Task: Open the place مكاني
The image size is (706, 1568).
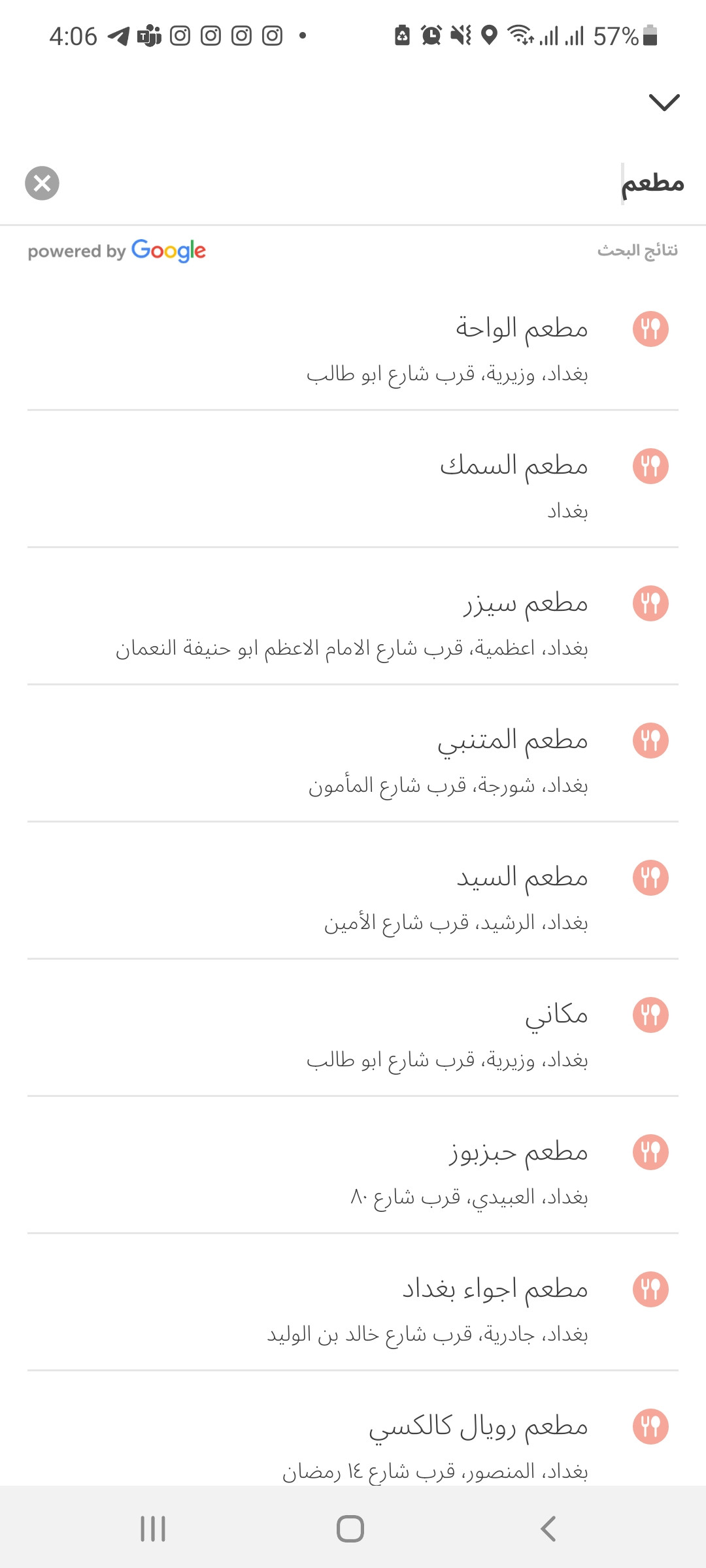Action: coord(353,1035)
